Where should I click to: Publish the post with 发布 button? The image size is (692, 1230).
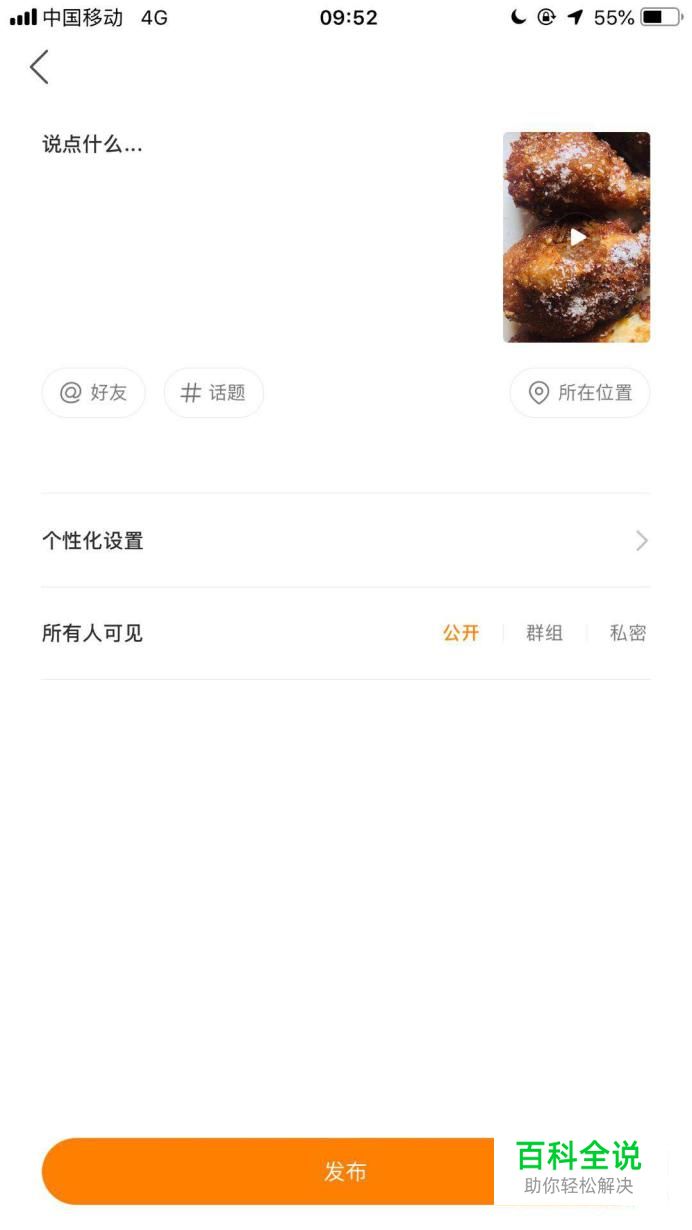click(346, 1171)
